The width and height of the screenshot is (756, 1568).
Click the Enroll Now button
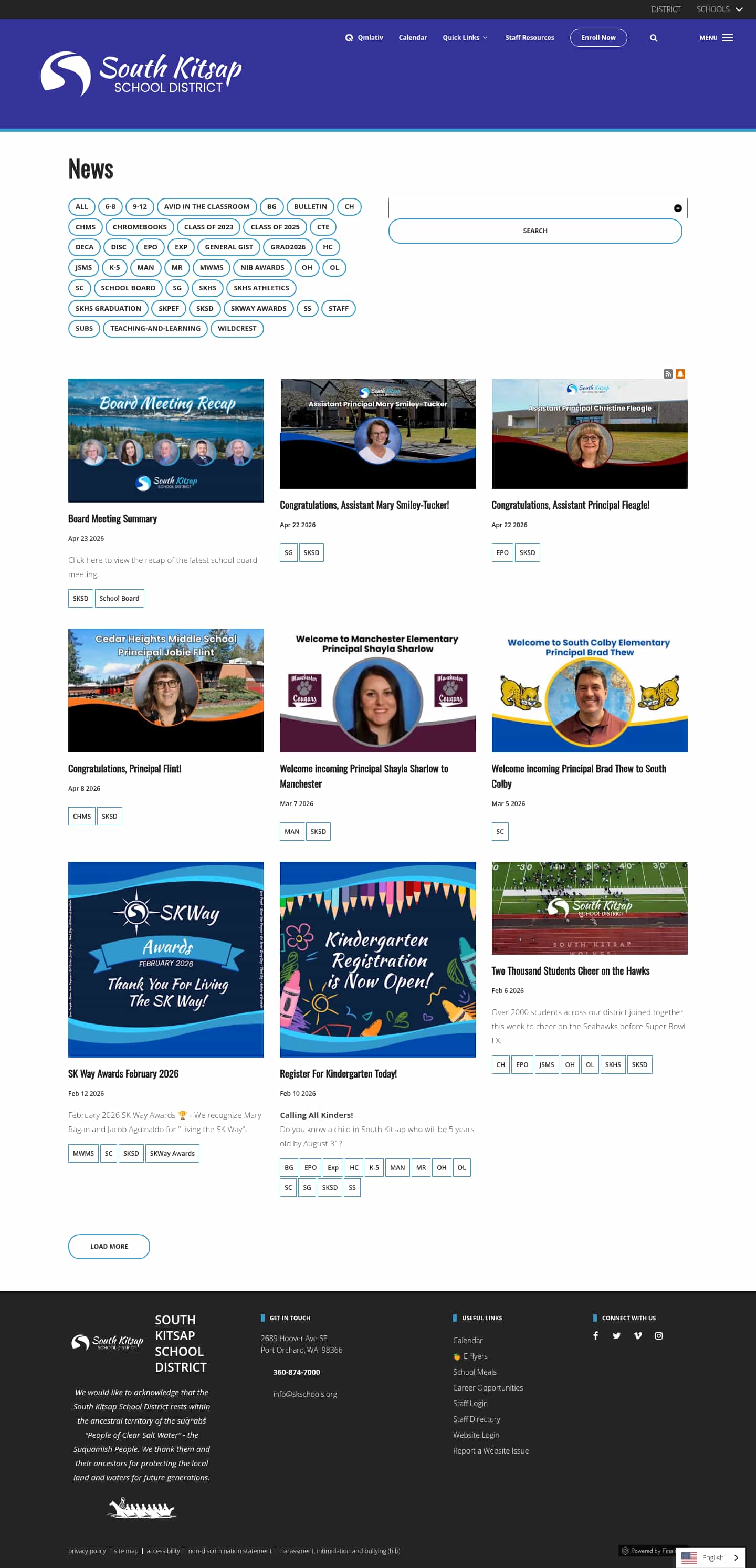[x=598, y=37]
